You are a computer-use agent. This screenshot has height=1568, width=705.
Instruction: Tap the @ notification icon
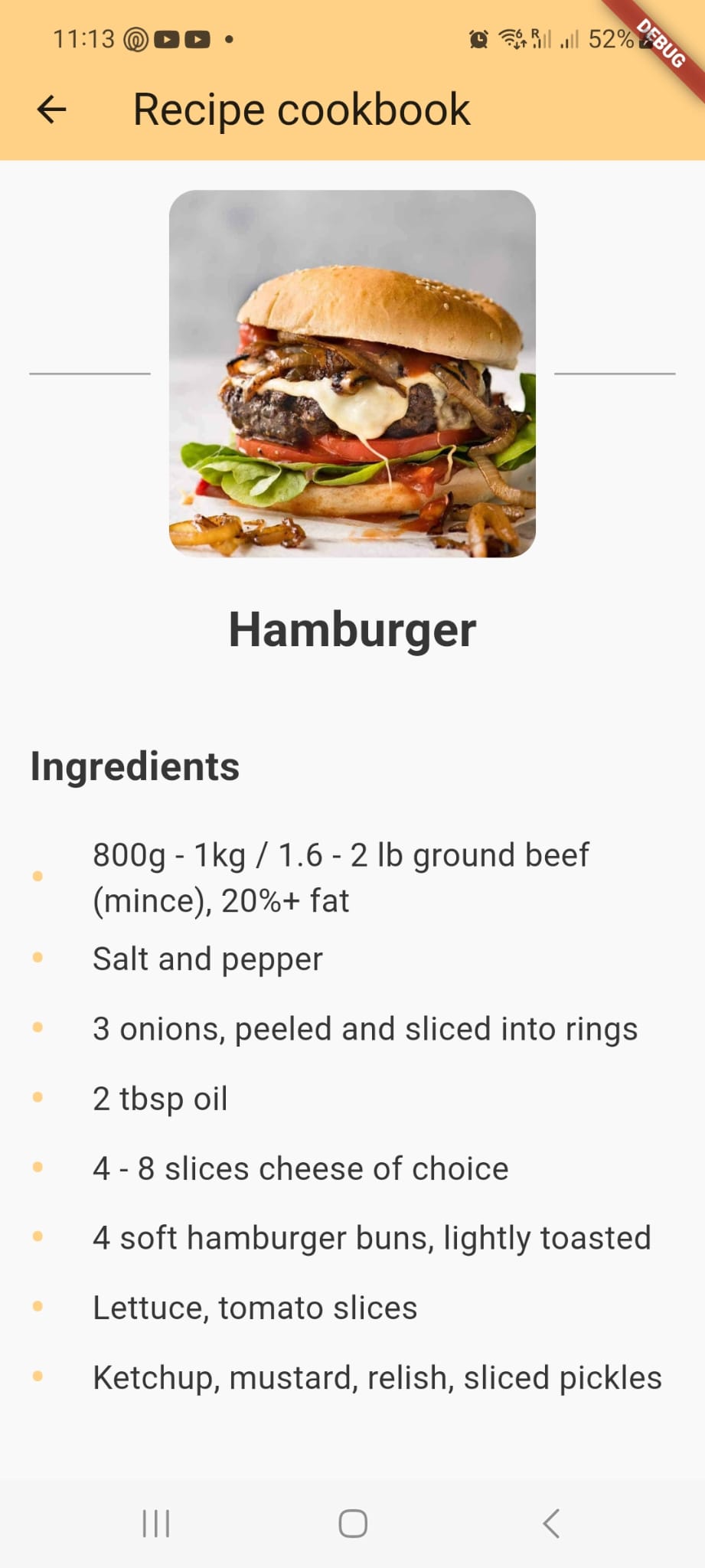pos(135,38)
